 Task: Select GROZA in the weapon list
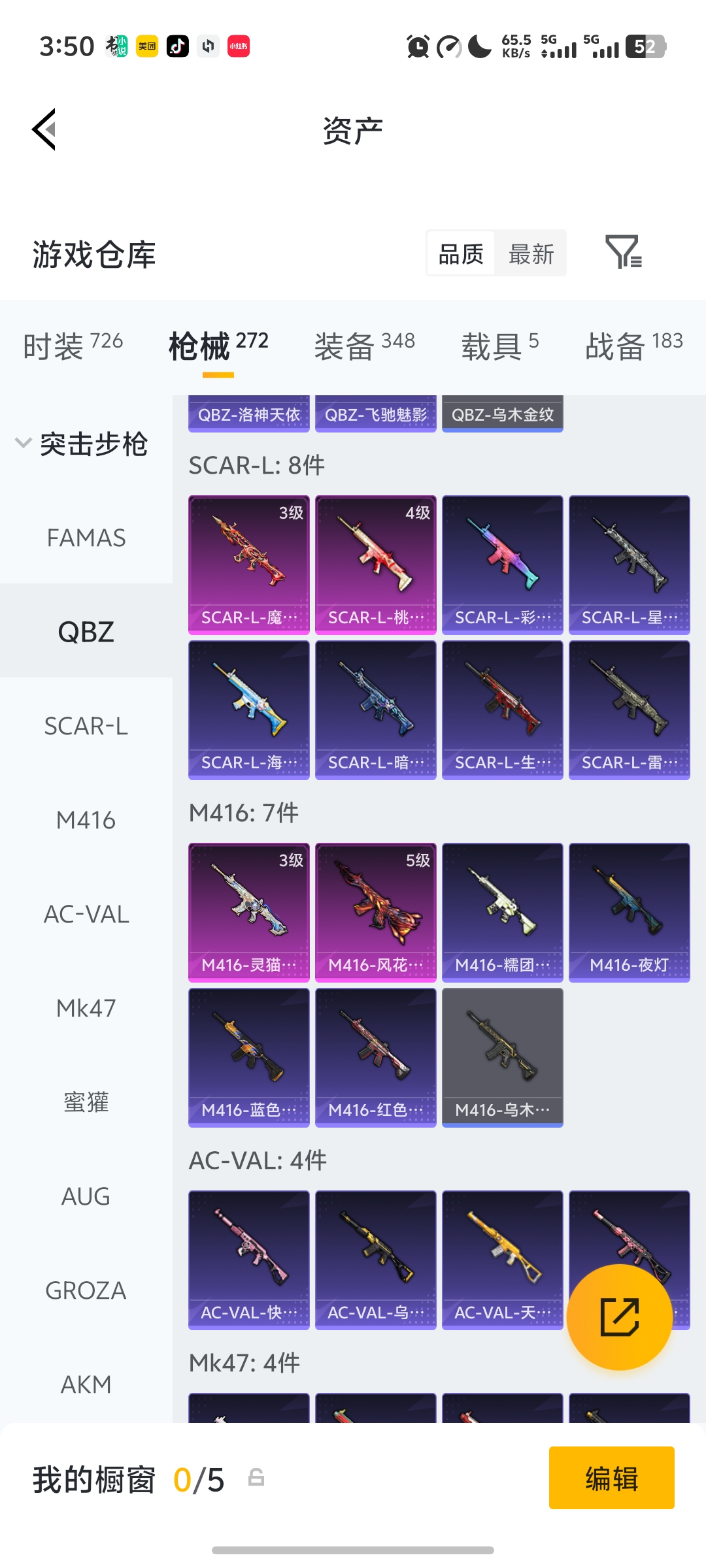(x=86, y=1291)
